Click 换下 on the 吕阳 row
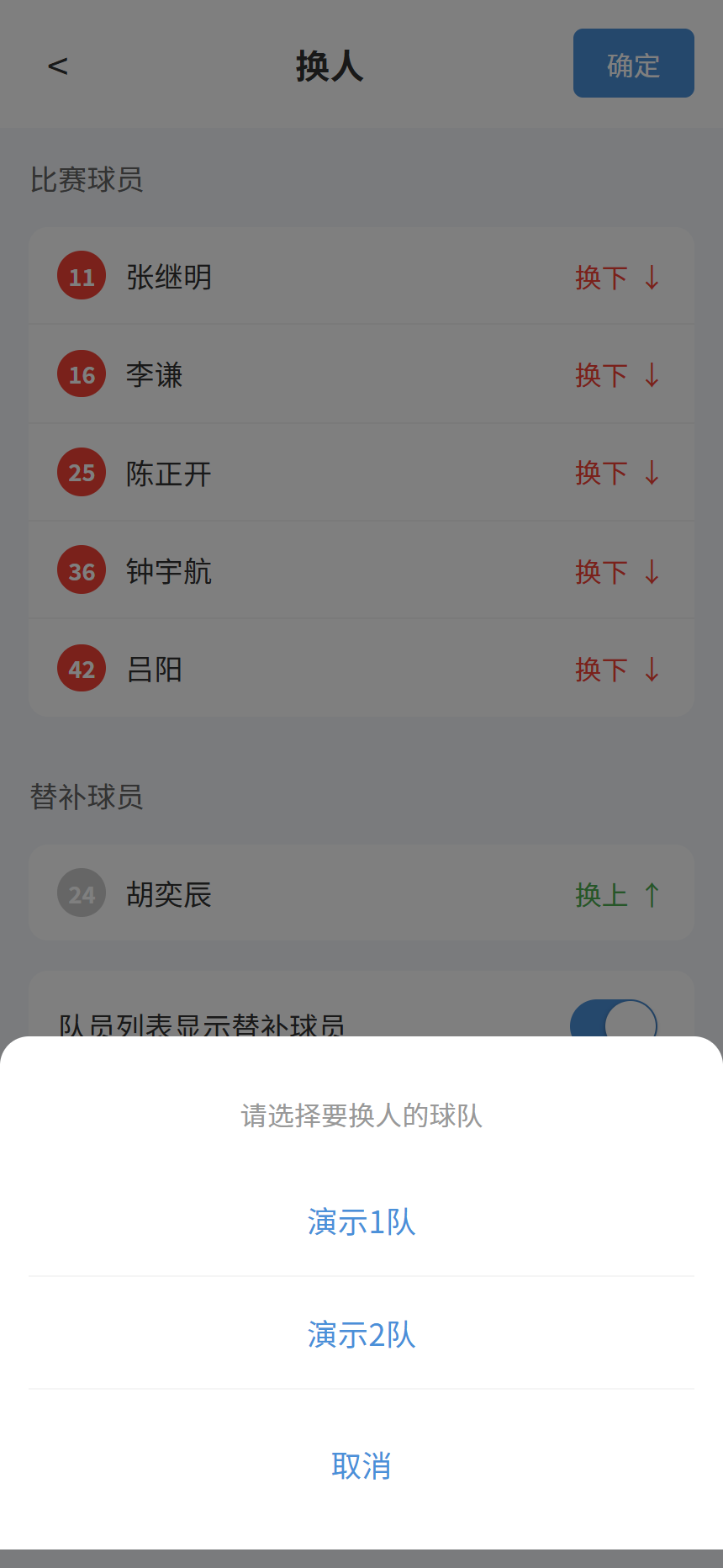Viewport: 723px width, 1568px height. point(601,670)
